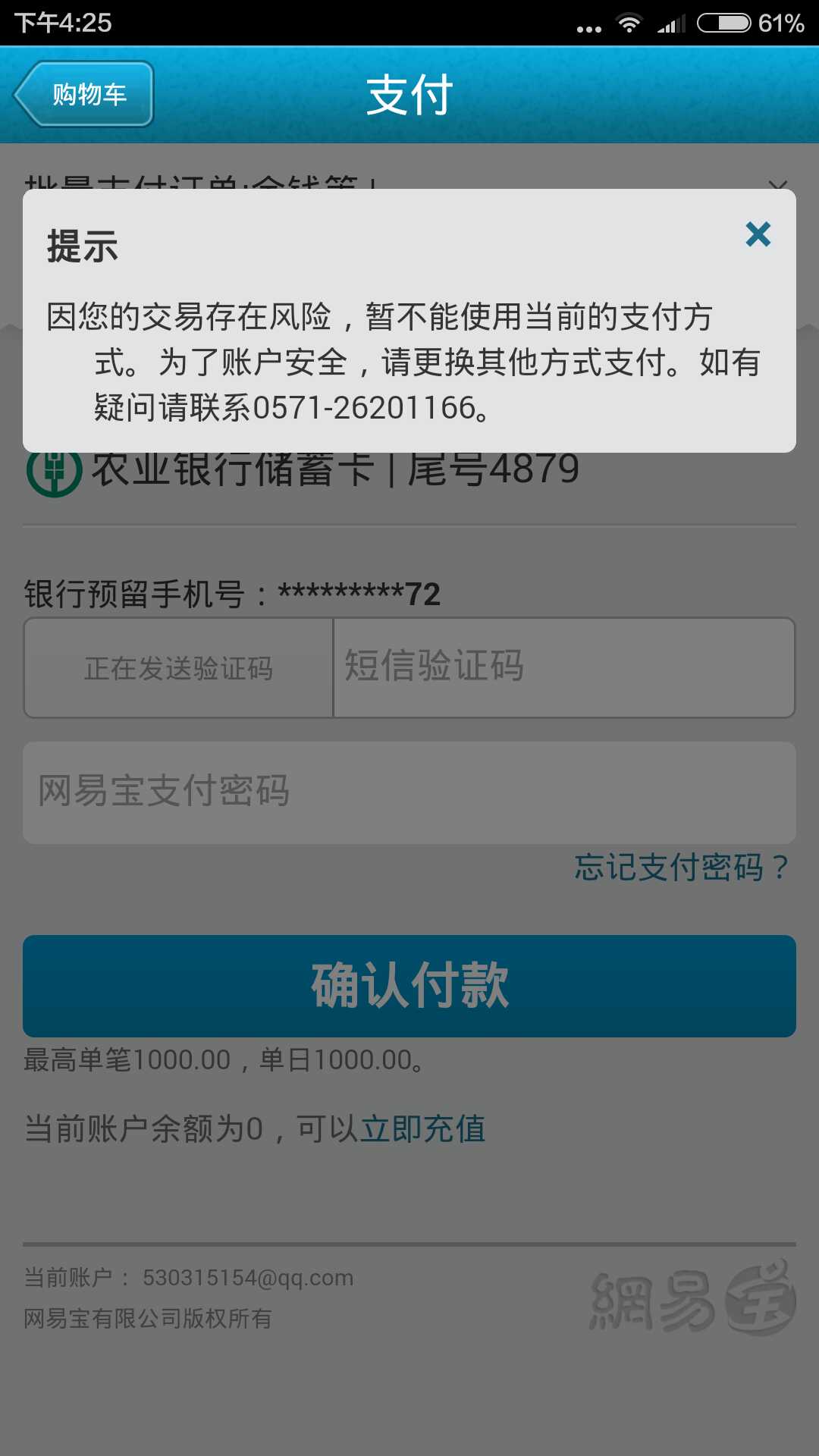The image size is (819, 1456).
Task: Close the 提示 risk warning dialog
Action: 758,234
